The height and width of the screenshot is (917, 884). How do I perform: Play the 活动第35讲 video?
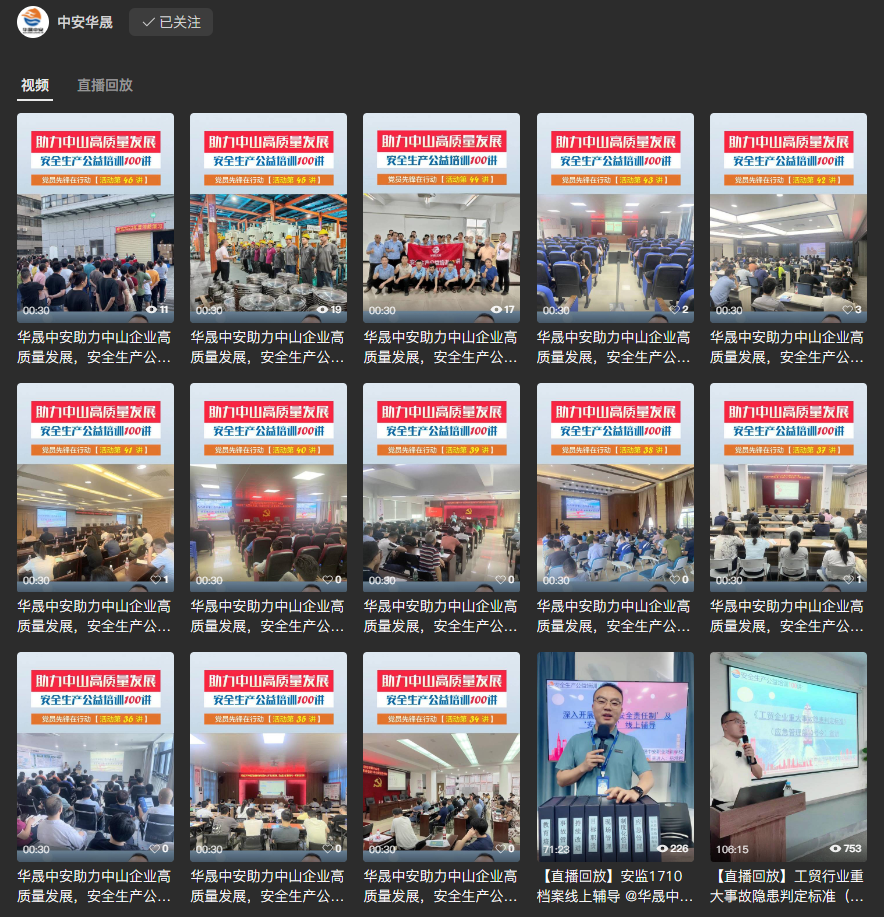[x=268, y=757]
